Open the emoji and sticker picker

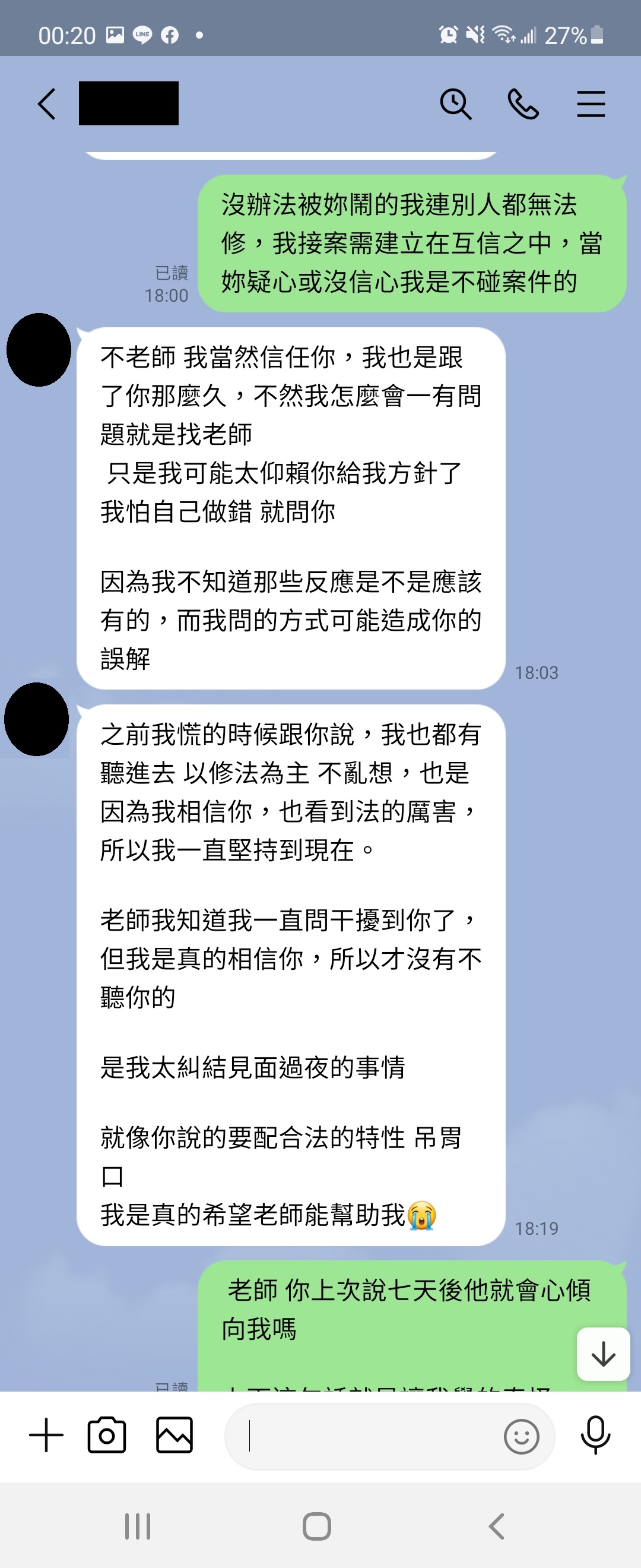click(521, 1437)
